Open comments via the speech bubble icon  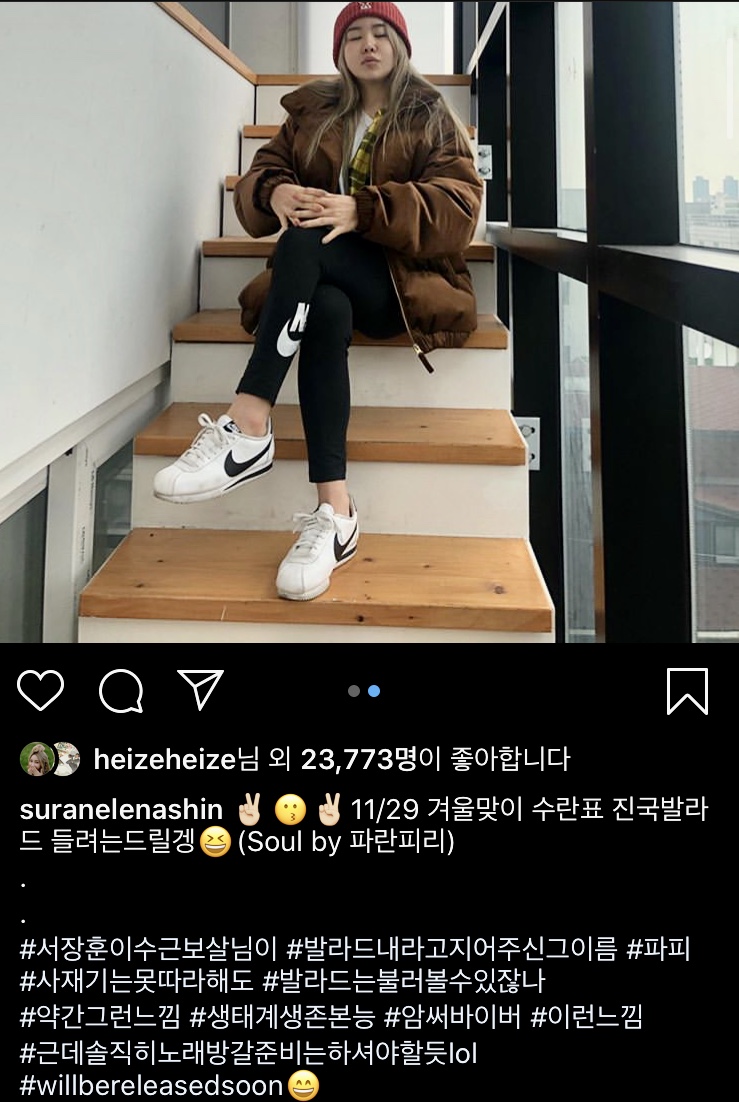click(x=121, y=691)
